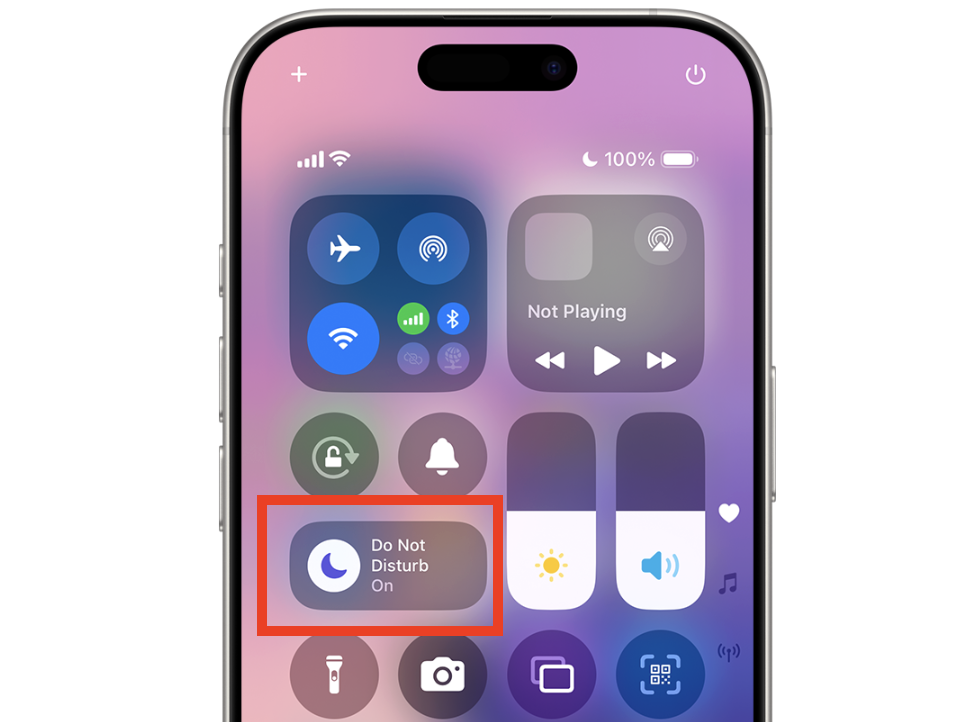Image resolution: width=966 pixels, height=722 pixels.
Task: Disable cellular data
Action: point(413,319)
